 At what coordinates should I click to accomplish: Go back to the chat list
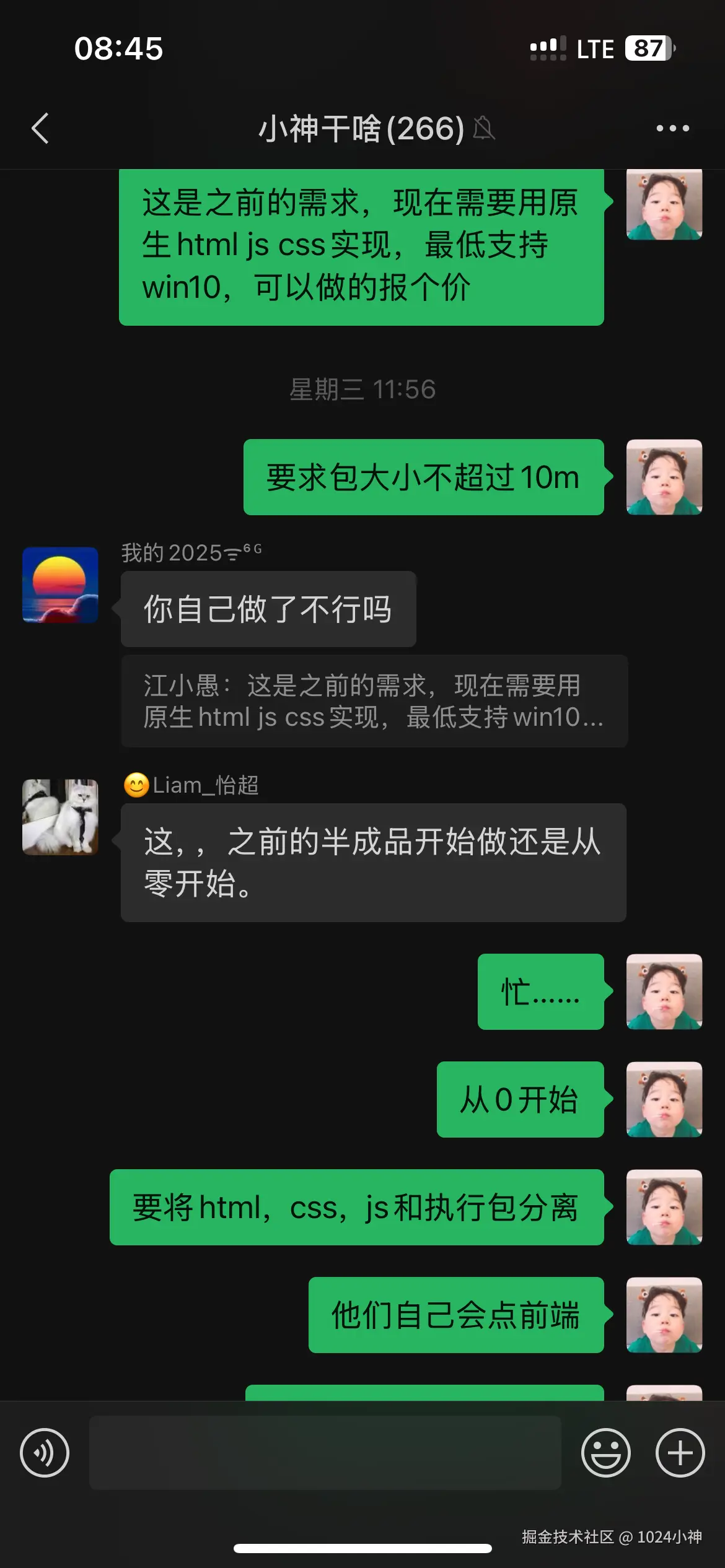[40, 128]
